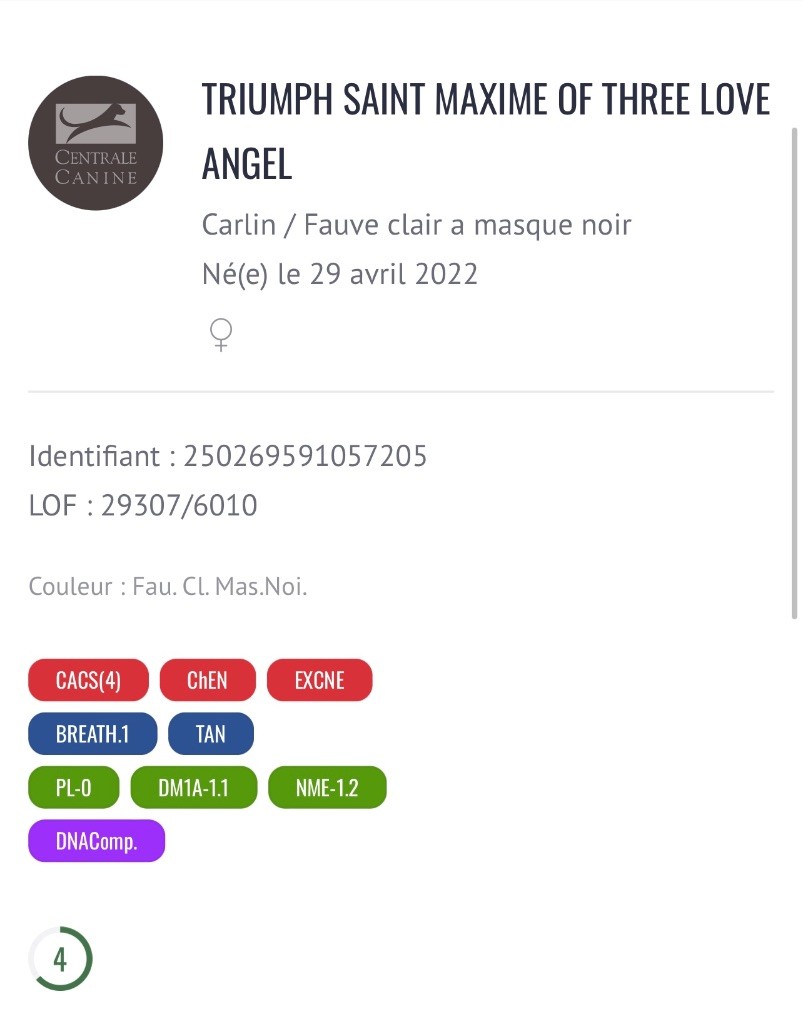The height and width of the screenshot is (1024, 803).
Task: View the DM1A-1.1 test badge
Action: click(x=193, y=788)
